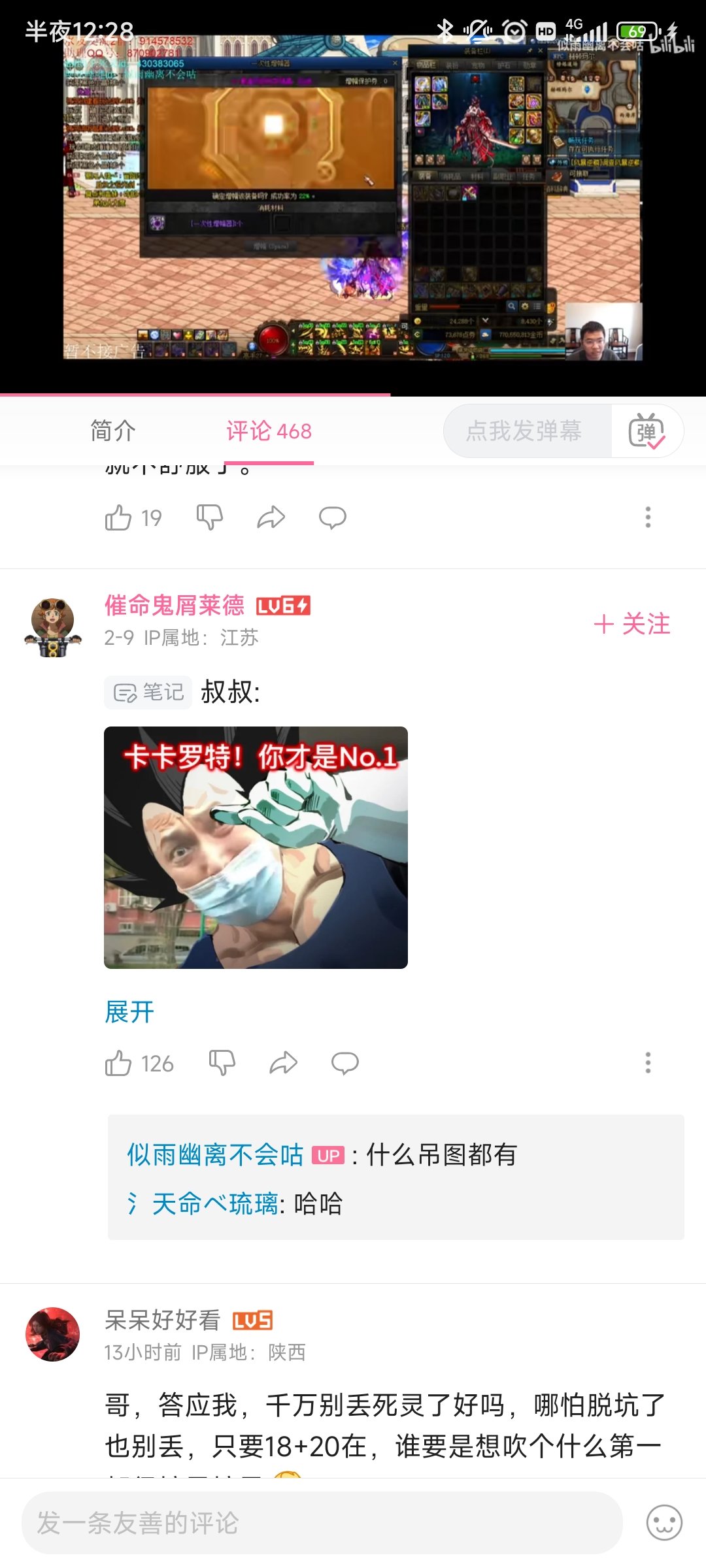This screenshot has height=1568, width=706.
Task: Expand the comment via 展开
Action: point(129,1012)
